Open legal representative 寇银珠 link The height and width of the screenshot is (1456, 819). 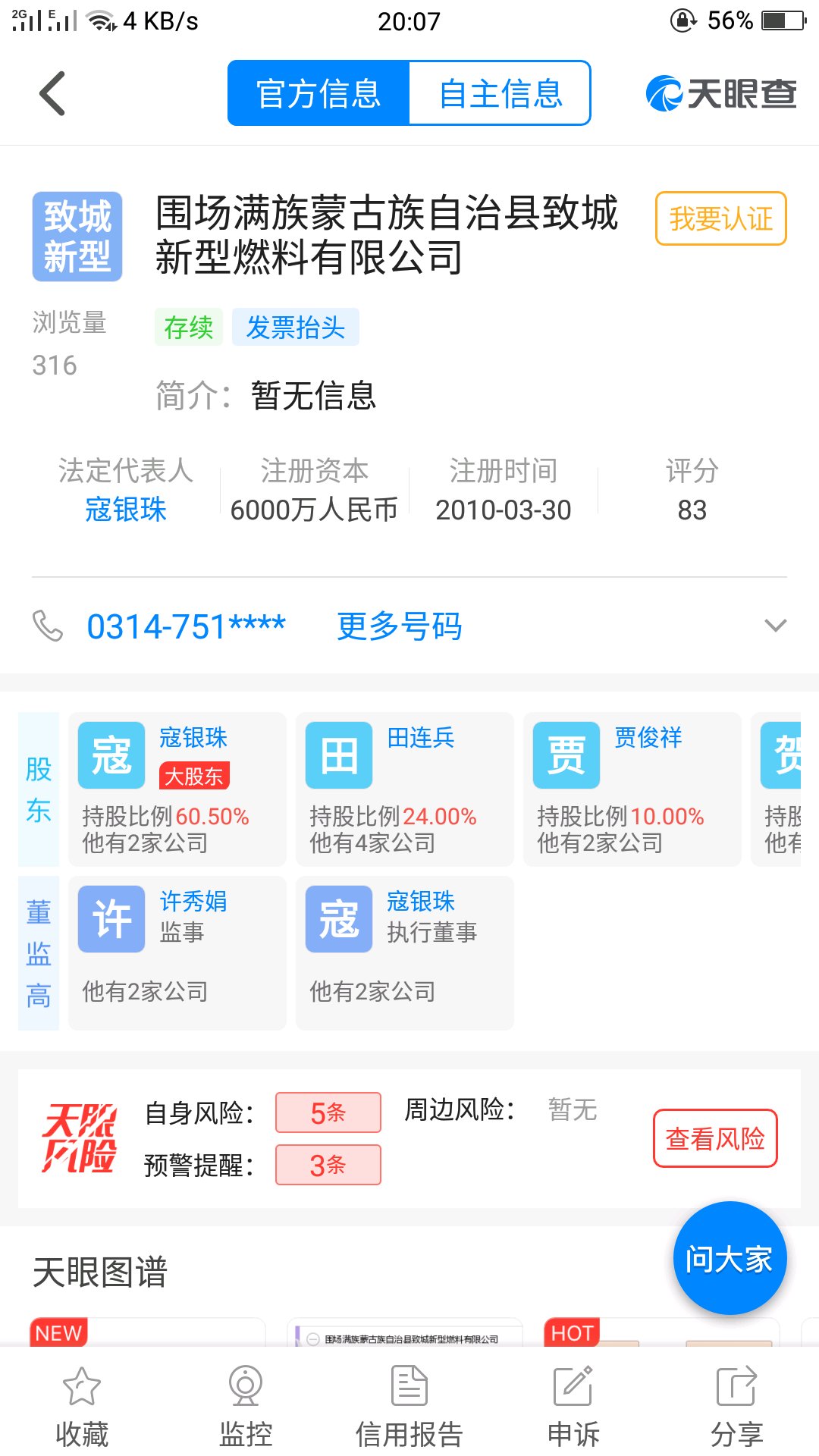point(125,510)
